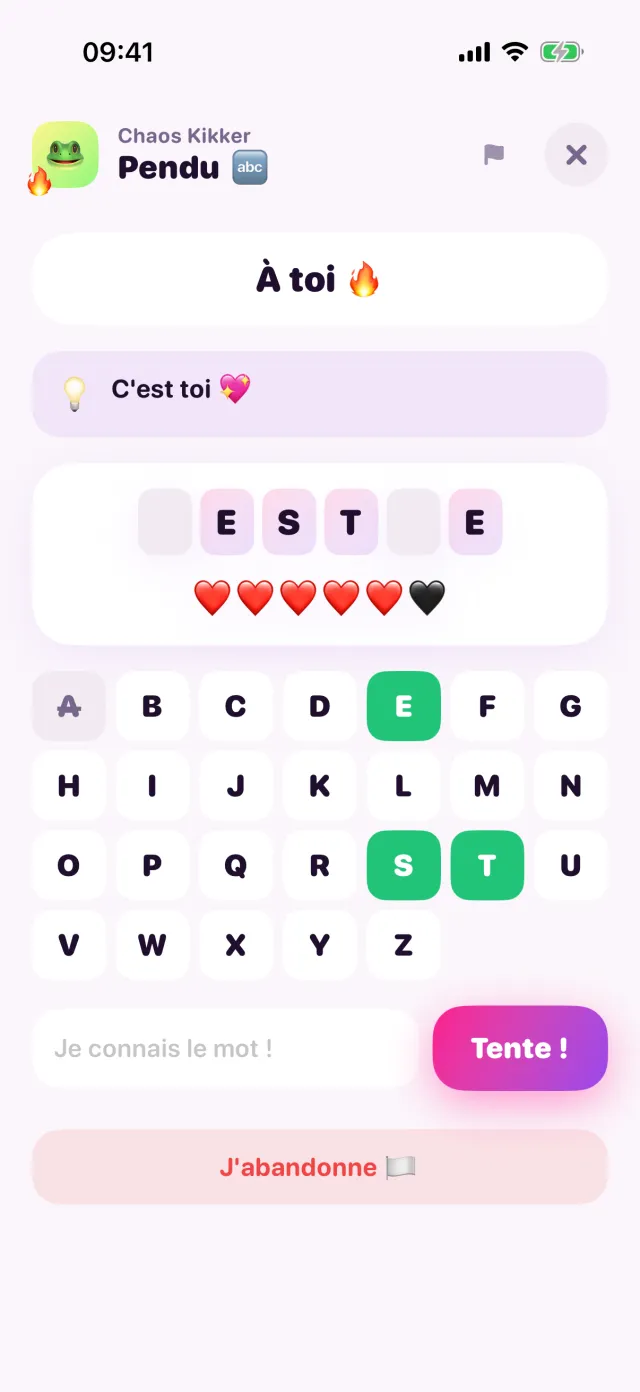Tap the report flag icon
Viewport: 640px width, 1392px height.
click(494, 155)
